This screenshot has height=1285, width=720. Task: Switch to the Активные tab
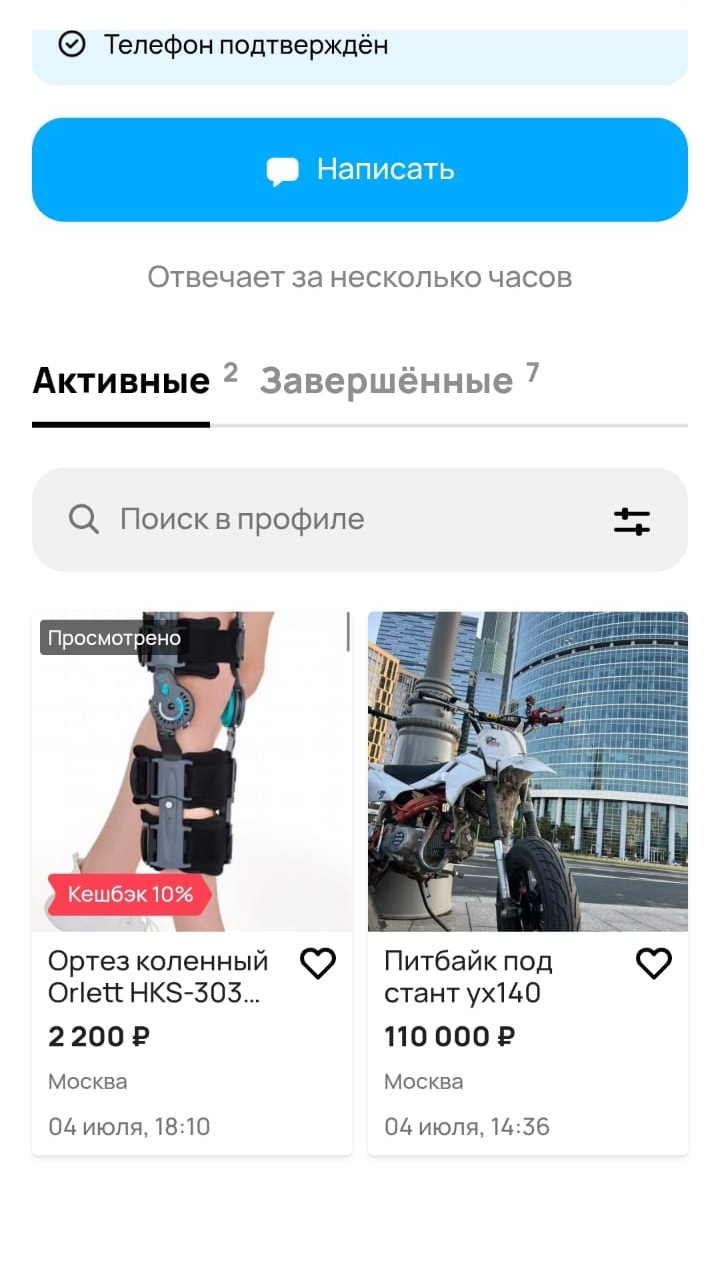click(121, 382)
